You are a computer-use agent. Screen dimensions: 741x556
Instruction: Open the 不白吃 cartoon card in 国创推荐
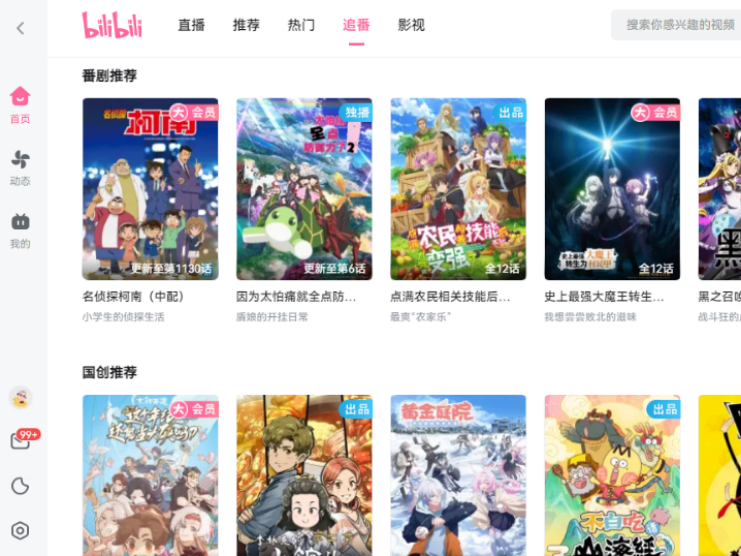tap(612, 475)
